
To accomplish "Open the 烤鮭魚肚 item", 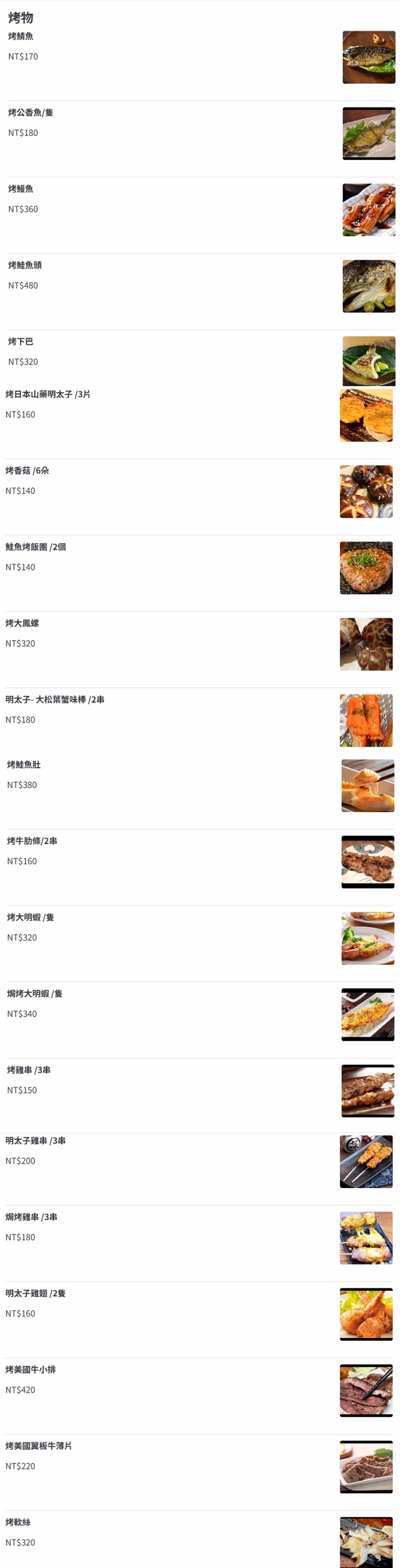I will [x=24, y=765].
